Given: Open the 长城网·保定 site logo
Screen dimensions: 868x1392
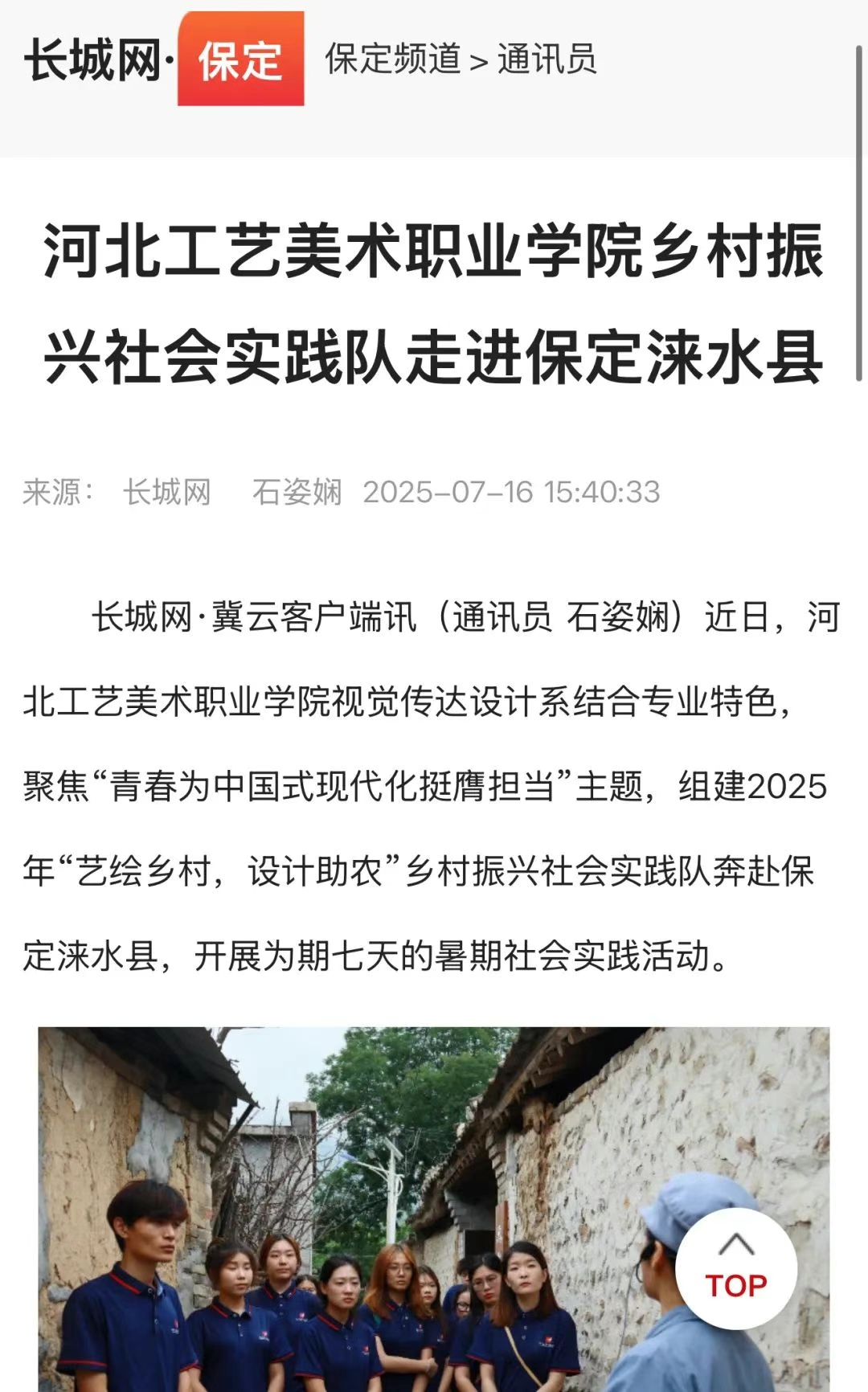Looking at the screenshot, I should (x=164, y=59).
